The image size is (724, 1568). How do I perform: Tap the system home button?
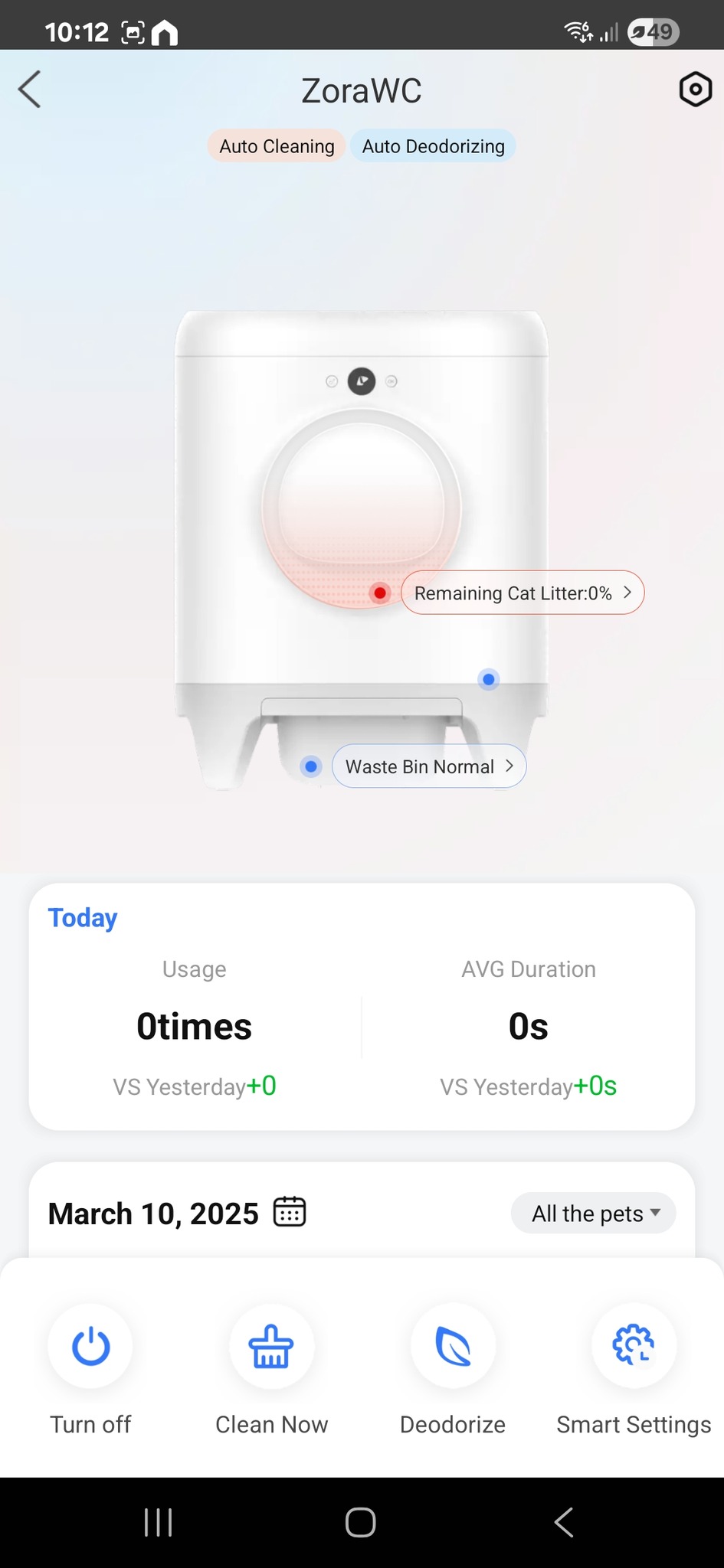[361, 1522]
